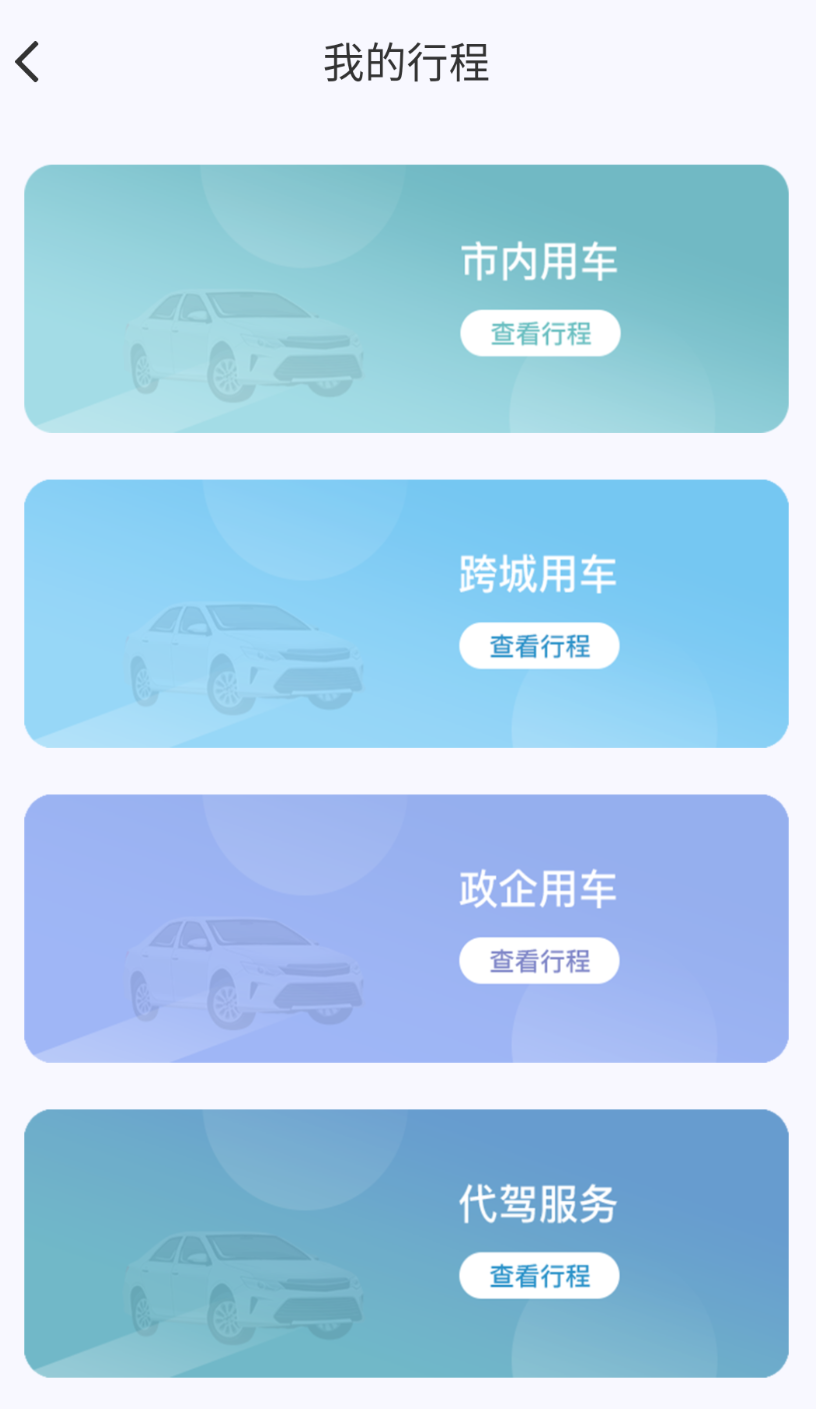Tap the chevron icon at top left
816x1409 pixels.
27,62
